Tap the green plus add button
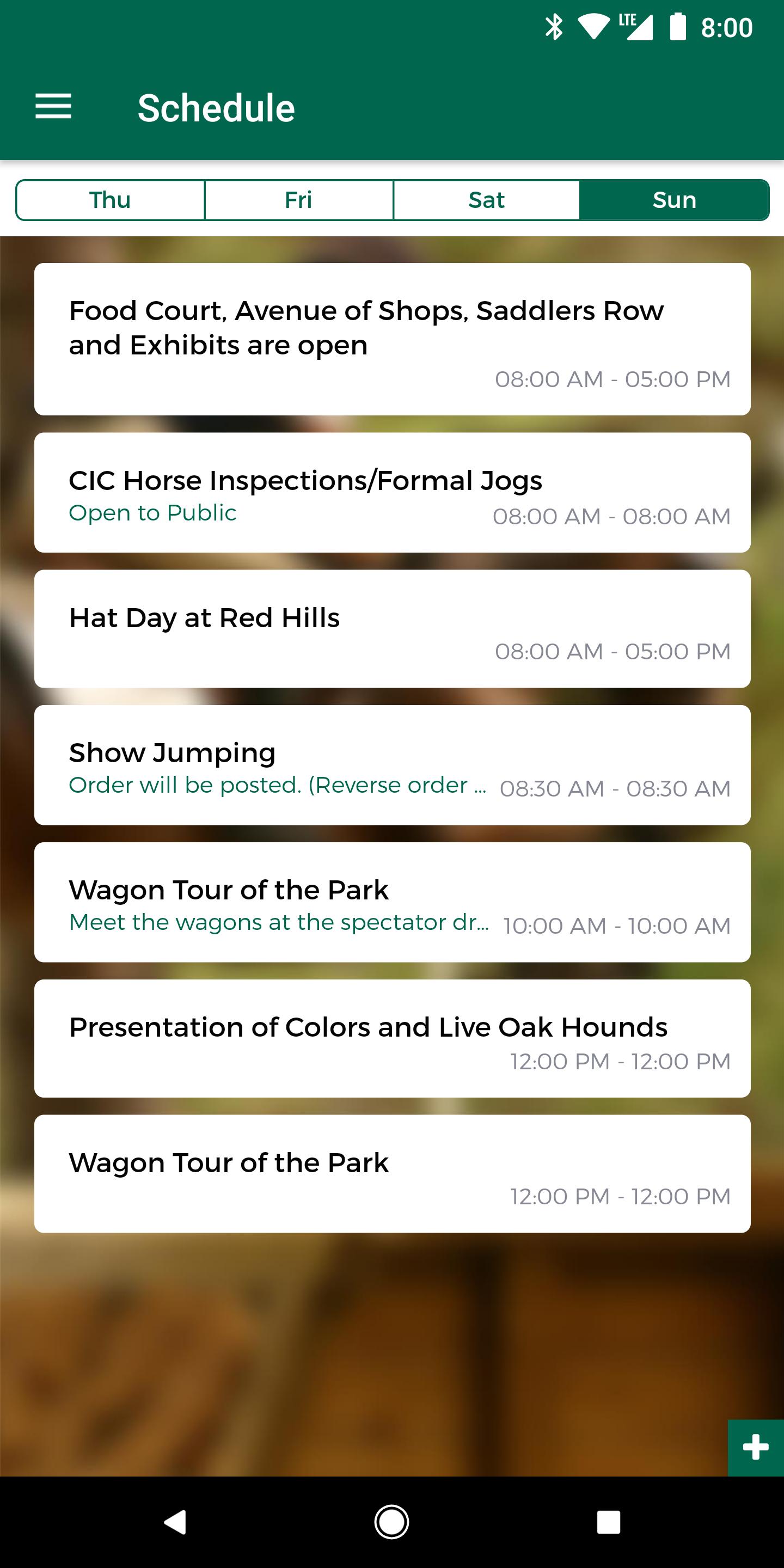Viewport: 784px width, 1568px height. (x=755, y=1448)
